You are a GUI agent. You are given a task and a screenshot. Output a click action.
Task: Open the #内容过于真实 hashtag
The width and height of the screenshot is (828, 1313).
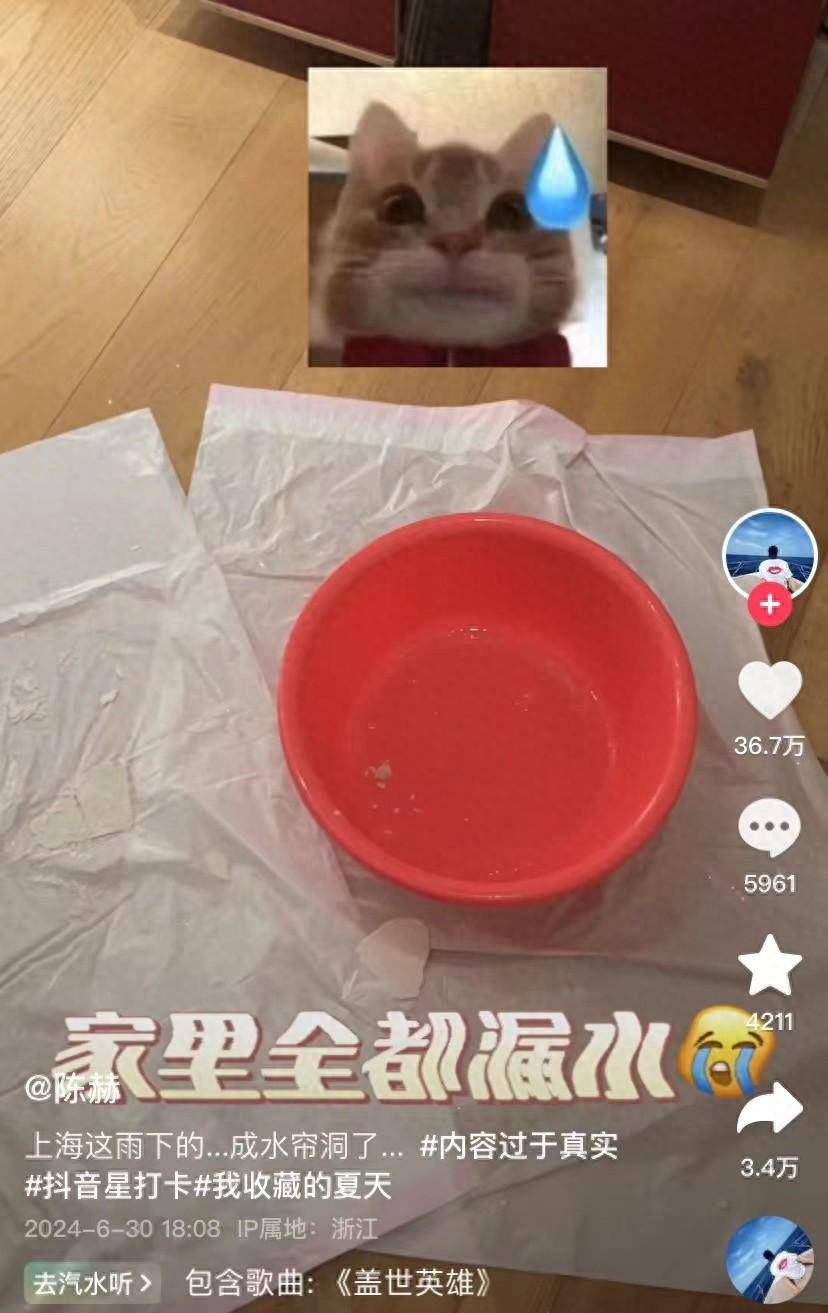(x=518, y=1146)
